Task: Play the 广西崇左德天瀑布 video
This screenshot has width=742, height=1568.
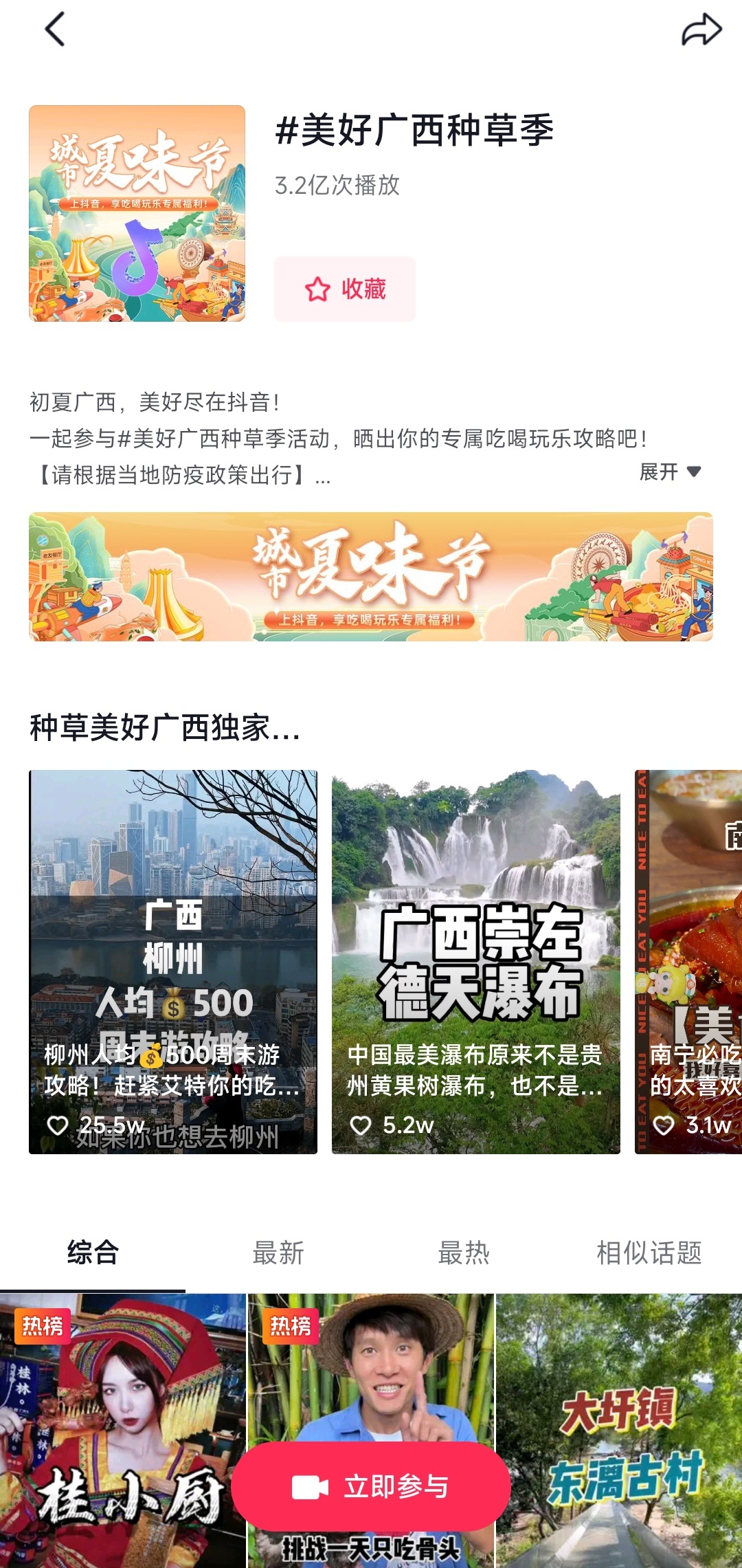Action: [x=475, y=962]
